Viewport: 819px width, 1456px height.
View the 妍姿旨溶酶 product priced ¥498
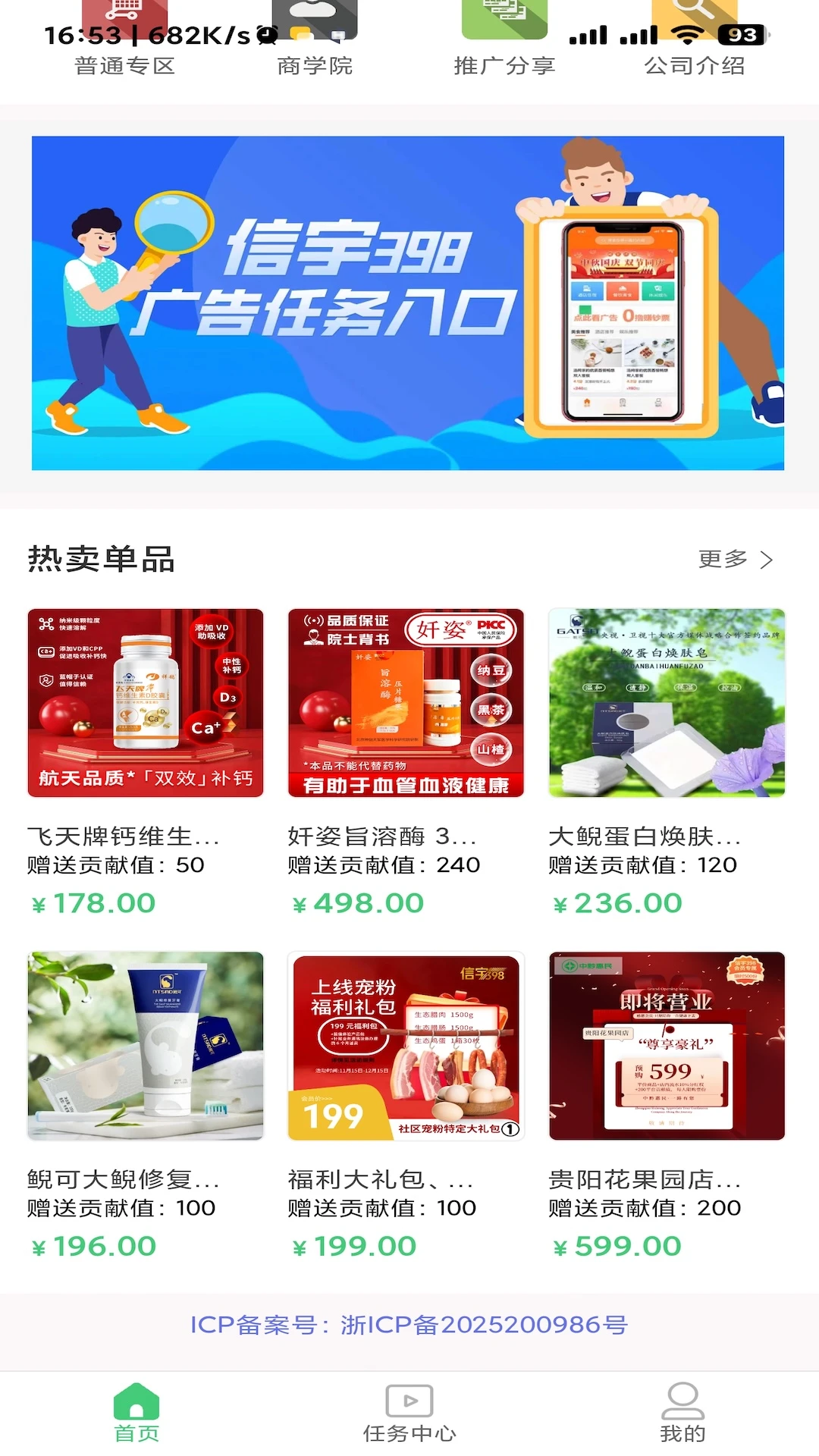404,701
